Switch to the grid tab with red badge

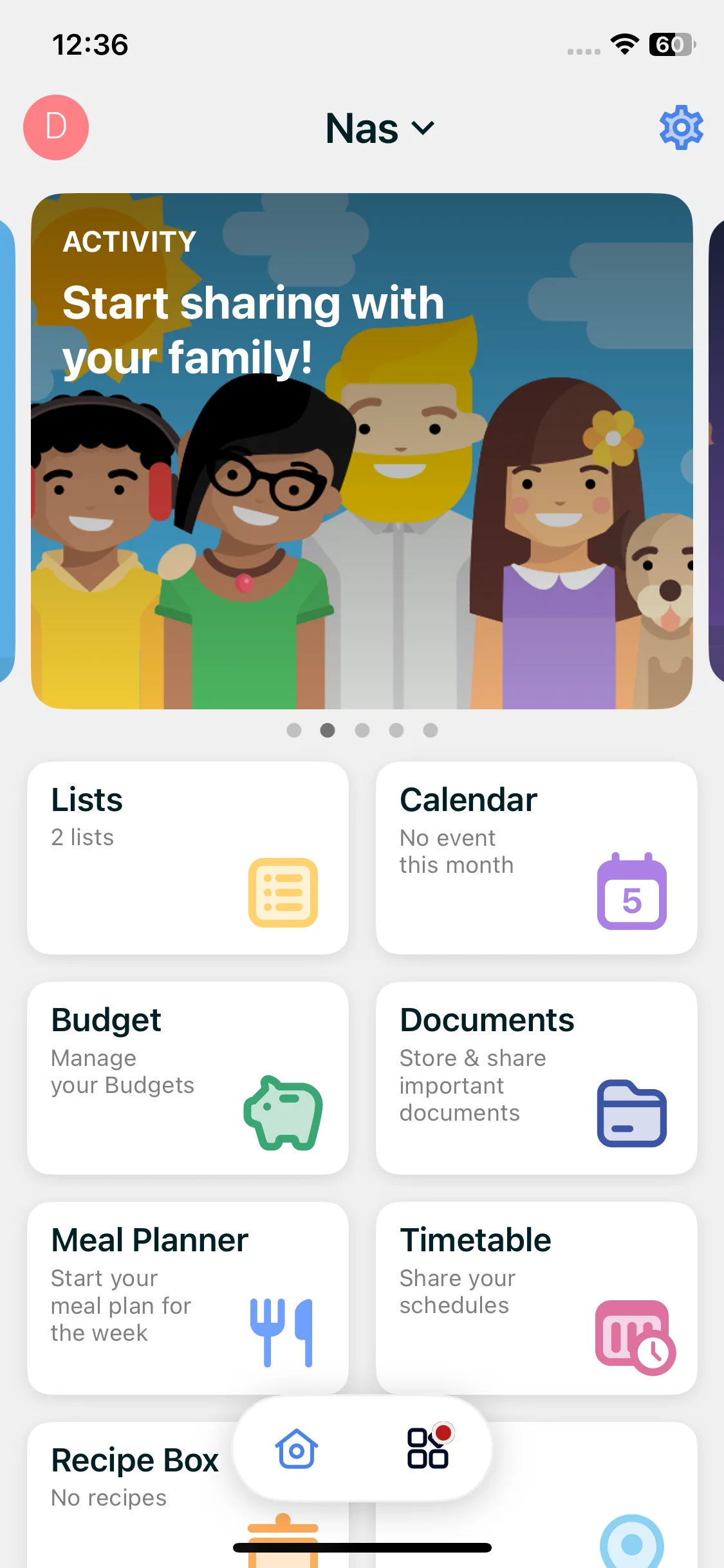[429, 1448]
